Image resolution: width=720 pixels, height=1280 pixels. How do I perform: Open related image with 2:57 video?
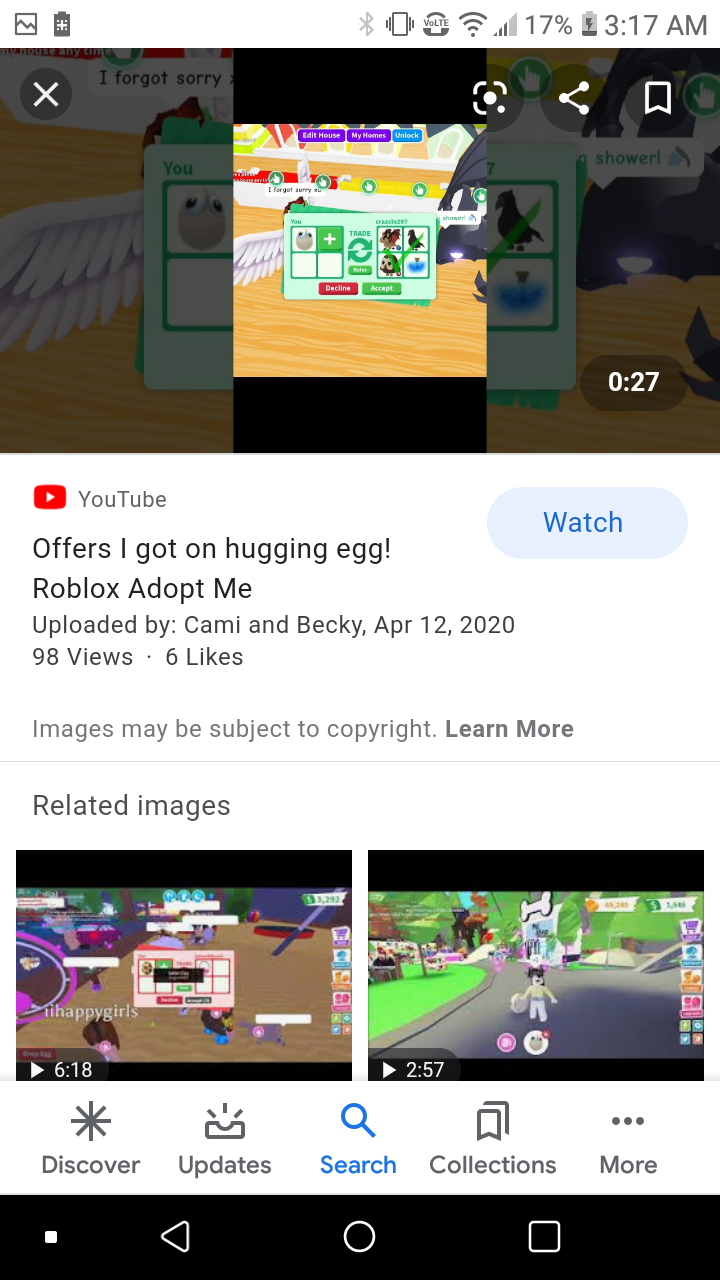point(536,964)
